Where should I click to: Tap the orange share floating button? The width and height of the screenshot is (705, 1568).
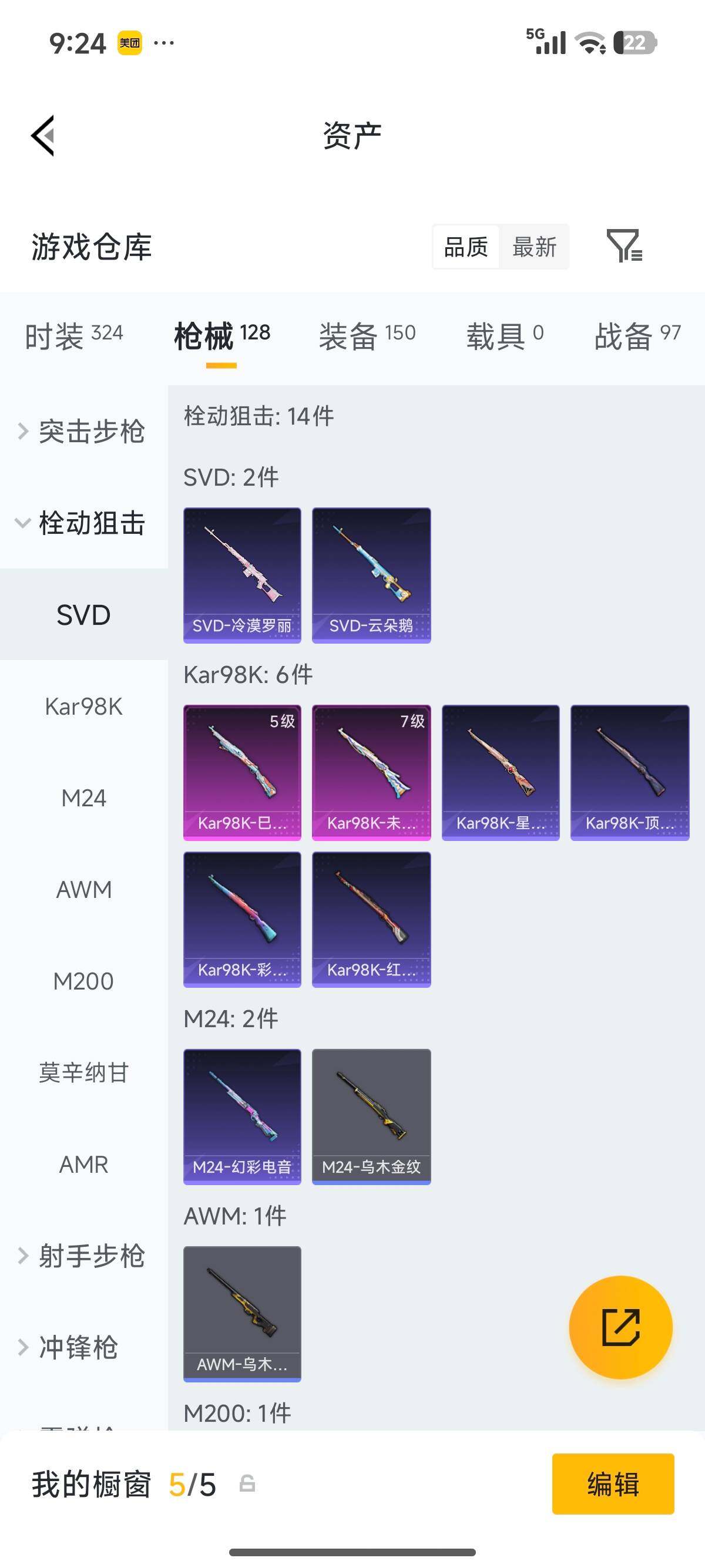pos(620,1328)
